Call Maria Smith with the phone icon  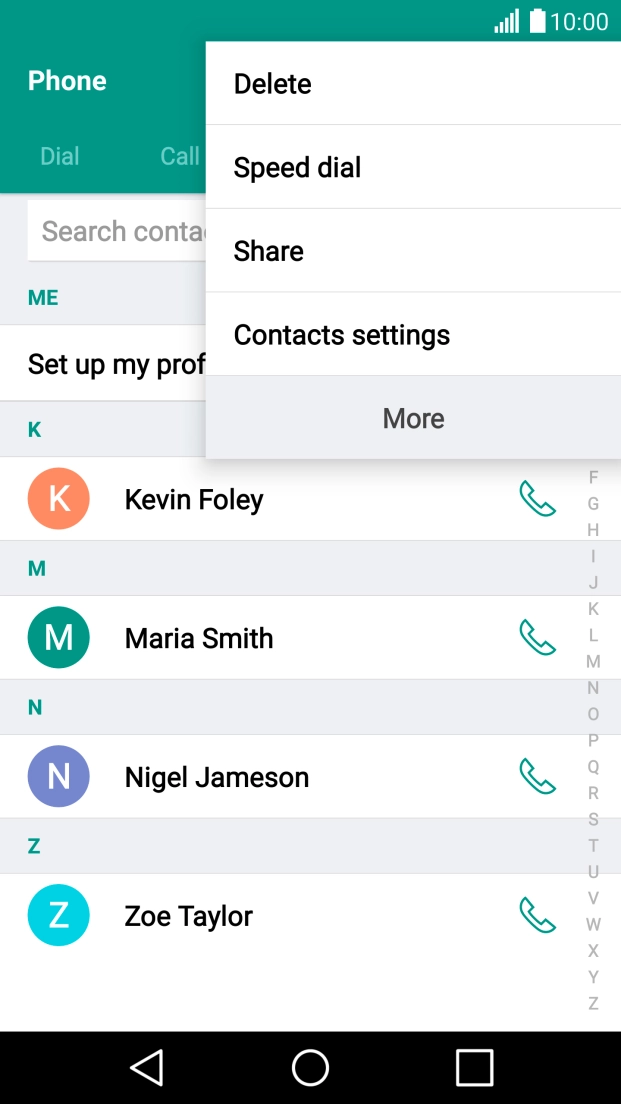click(537, 638)
